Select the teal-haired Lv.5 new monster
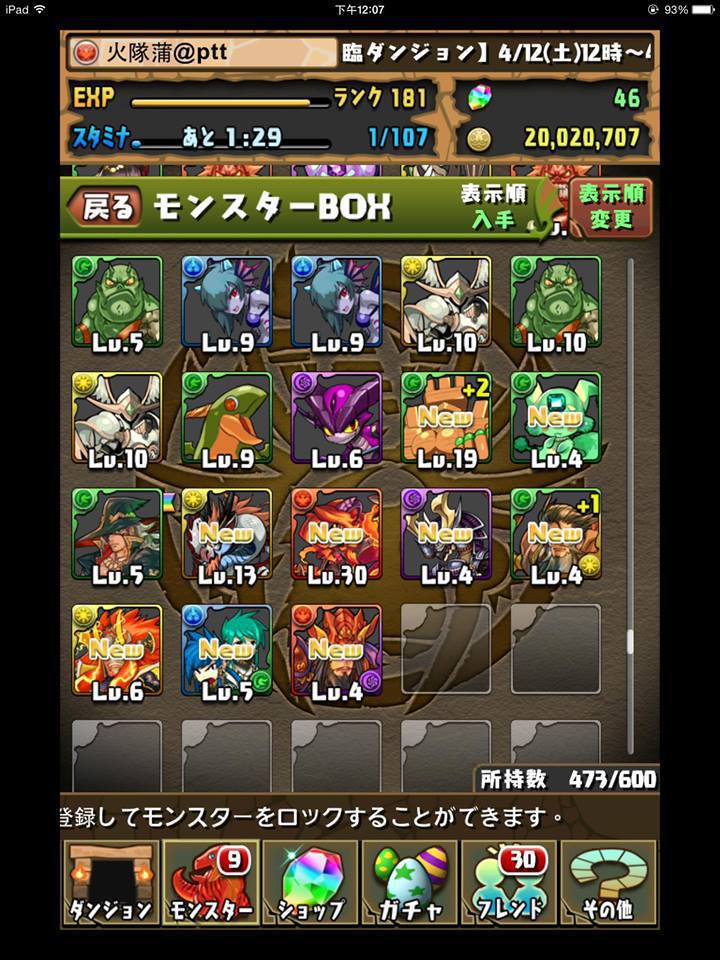 (226, 651)
